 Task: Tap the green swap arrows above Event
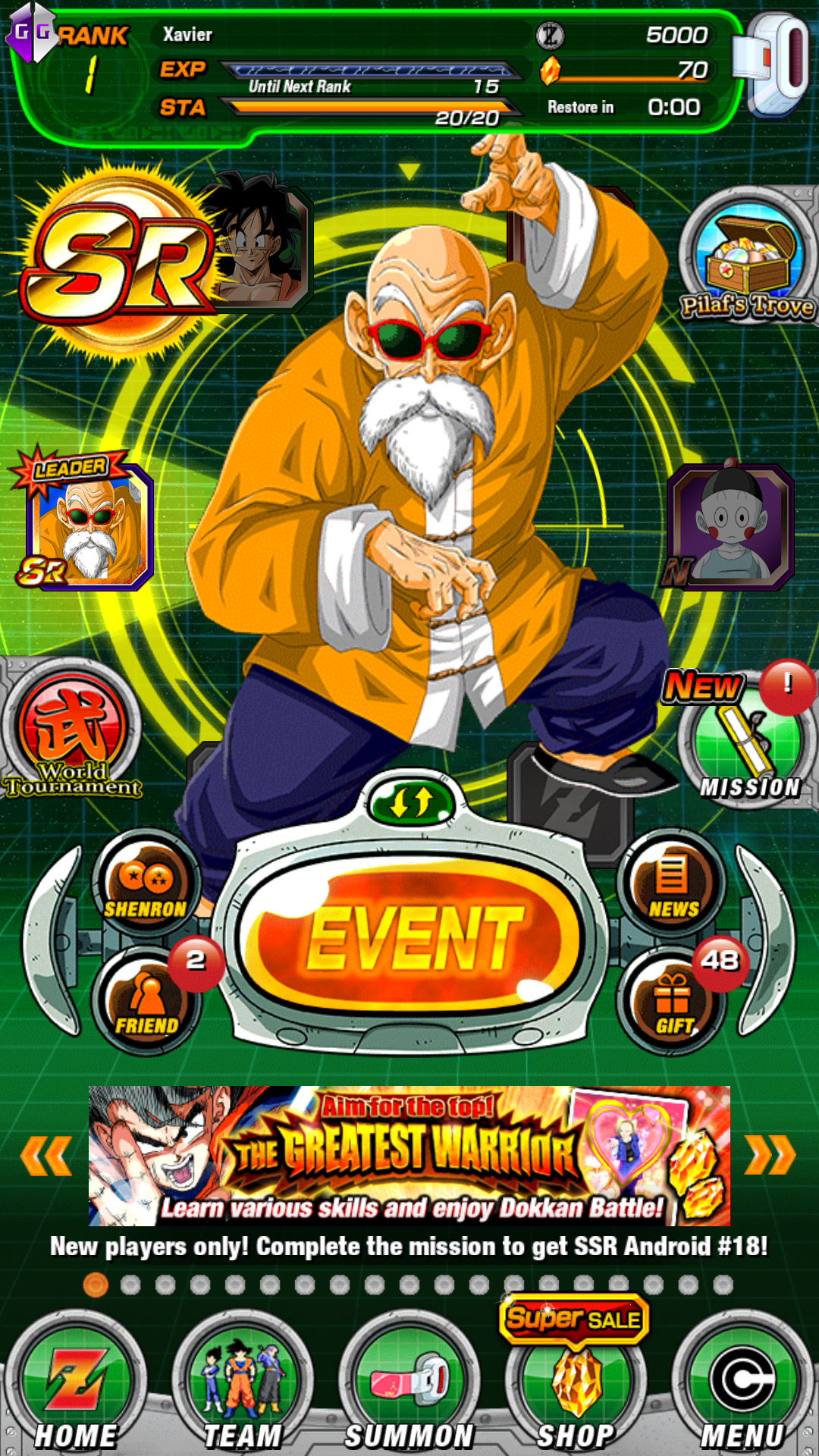coord(410,801)
